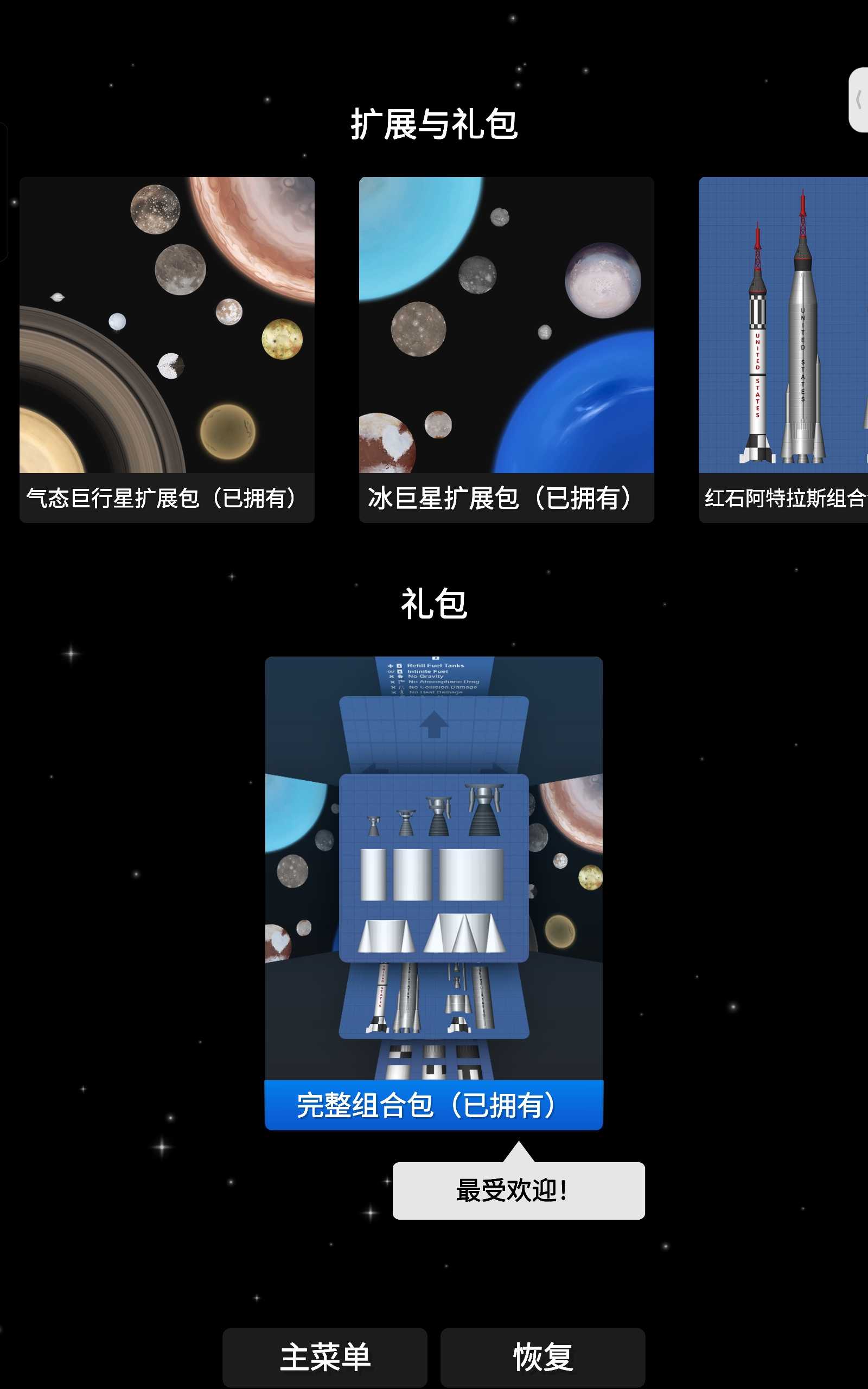
Task: Open the 气态巨行星扩展包 card
Action: [167, 349]
